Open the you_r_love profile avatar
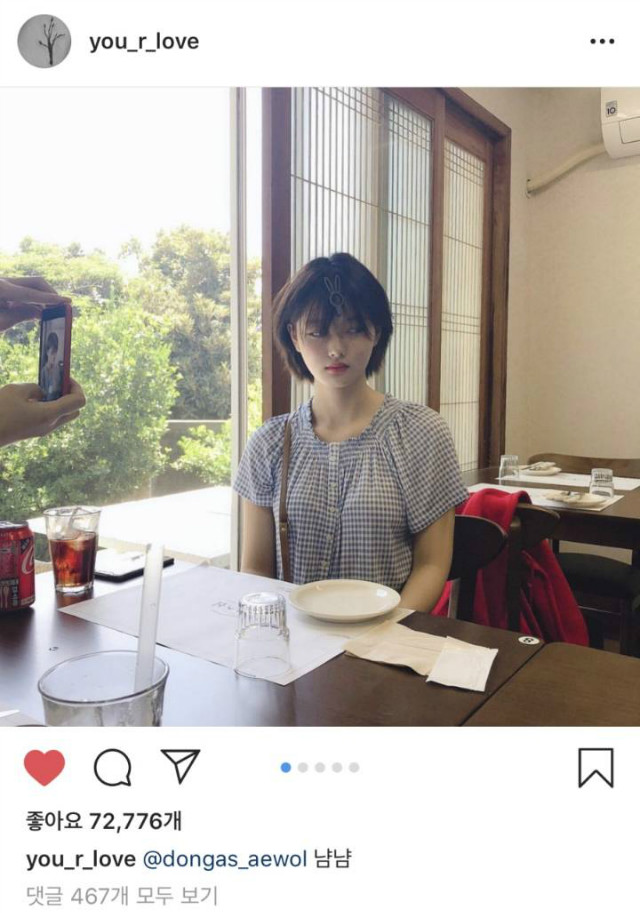 [x=44, y=41]
